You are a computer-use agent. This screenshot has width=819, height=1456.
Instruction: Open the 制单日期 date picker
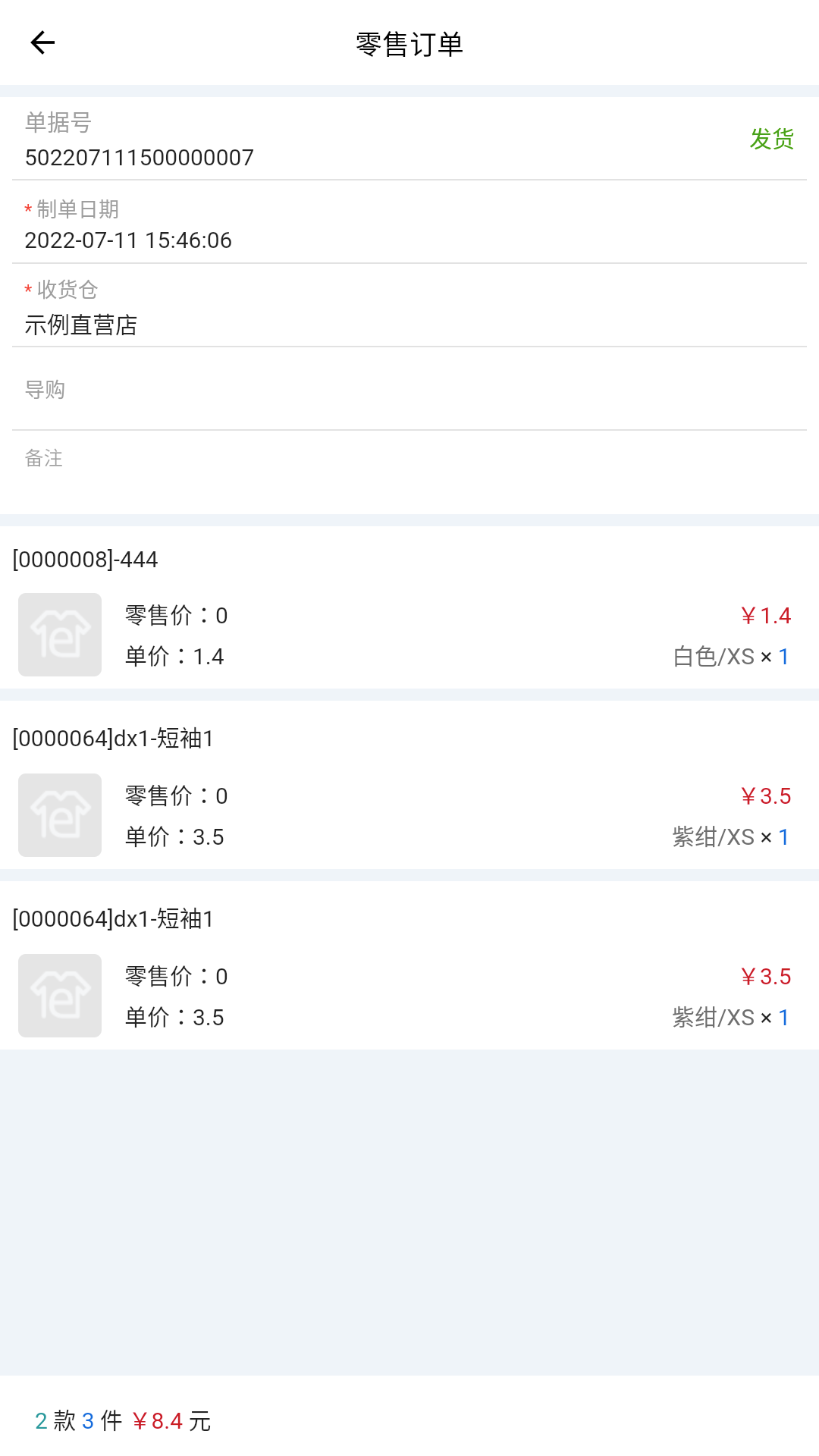coord(129,240)
